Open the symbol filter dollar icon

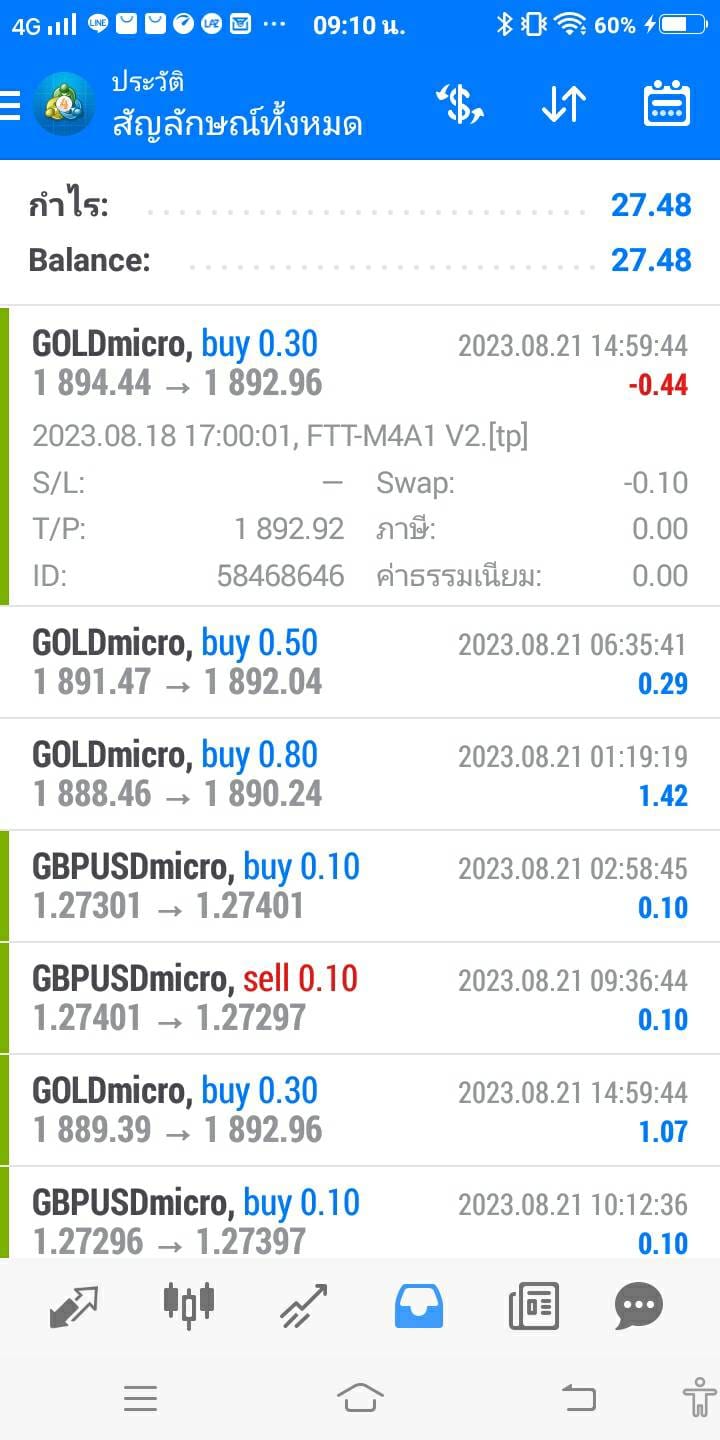[x=460, y=104]
